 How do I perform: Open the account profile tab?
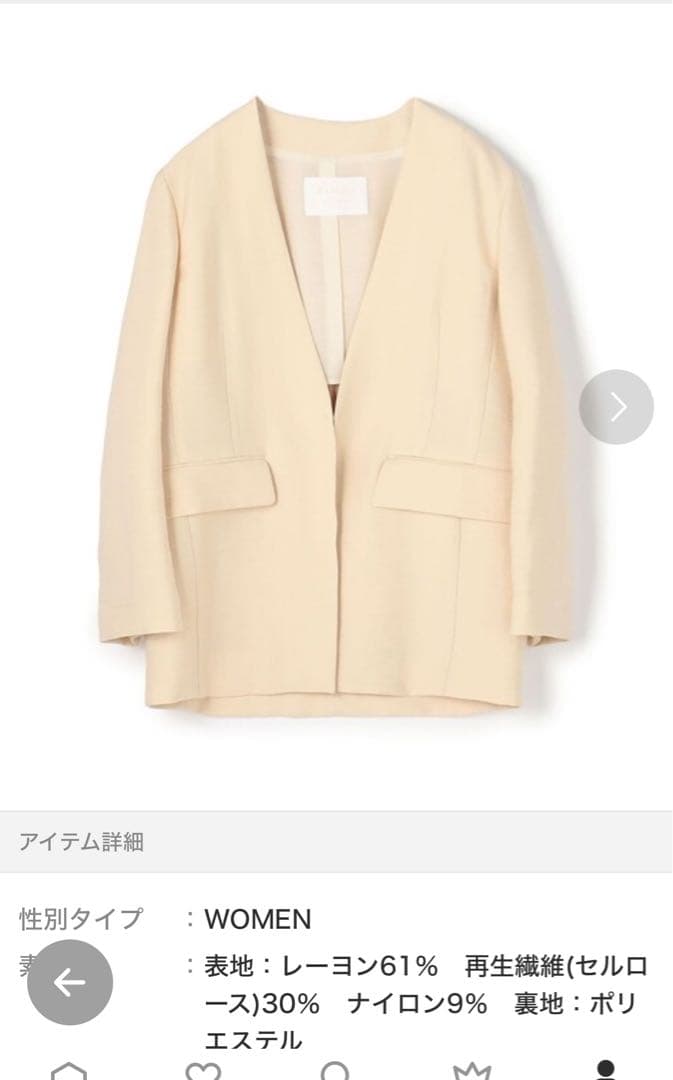(x=605, y=1070)
